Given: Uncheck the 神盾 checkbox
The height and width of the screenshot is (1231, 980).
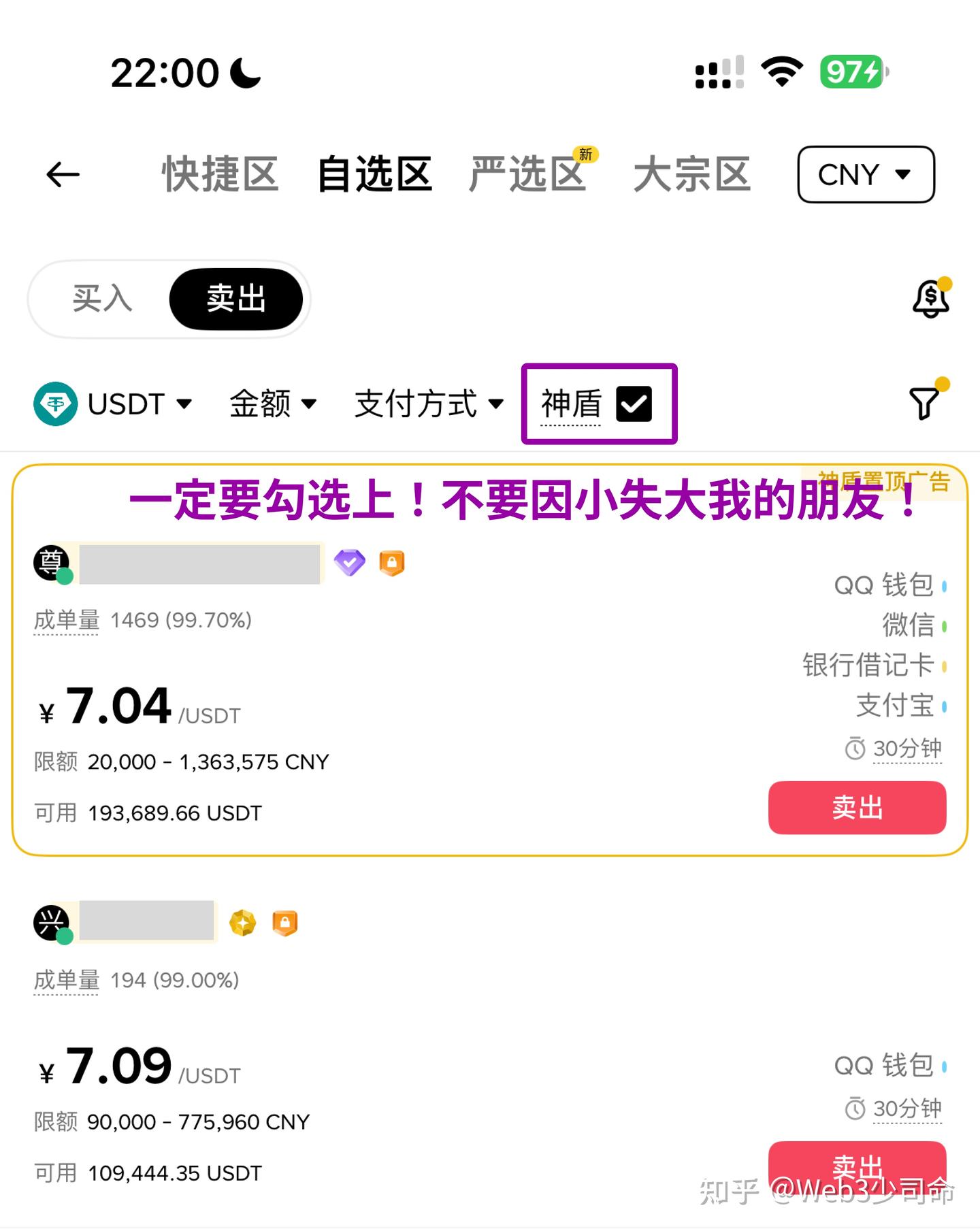Looking at the screenshot, I should [634, 404].
